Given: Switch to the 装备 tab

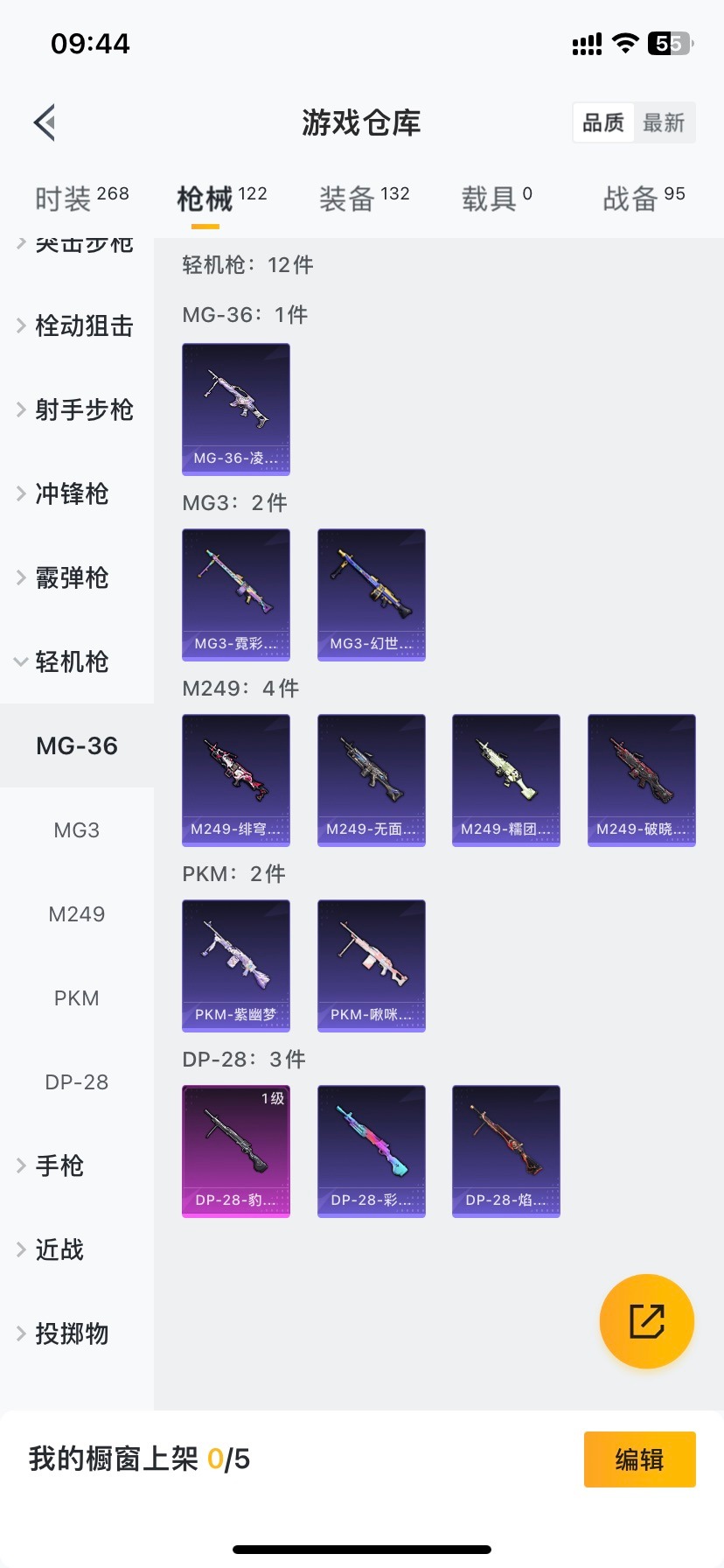Looking at the screenshot, I should (x=364, y=199).
